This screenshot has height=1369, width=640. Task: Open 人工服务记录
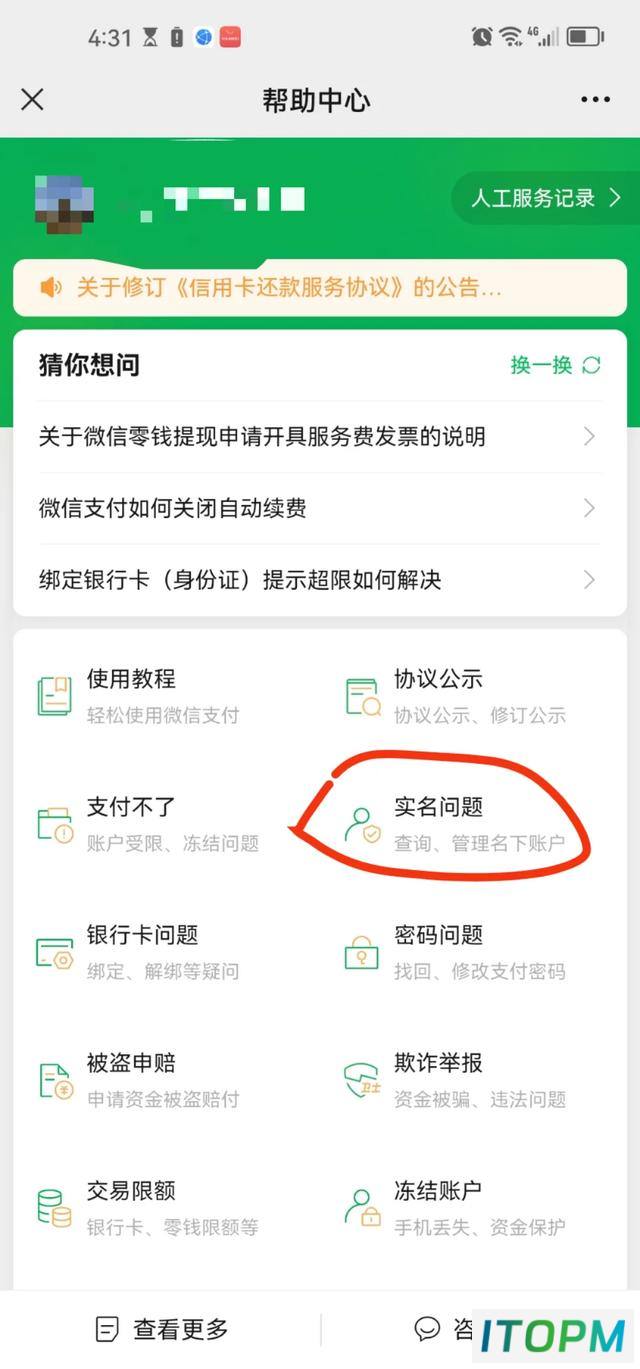545,198
